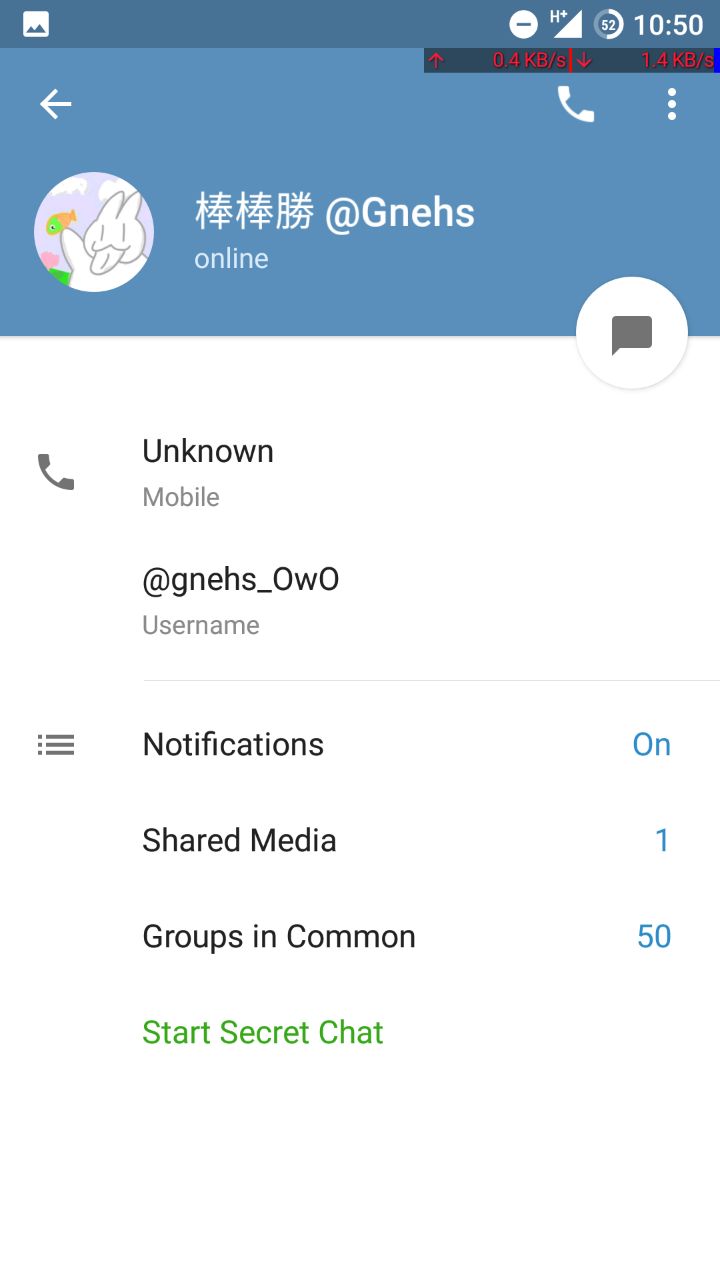This screenshot has width=720, height=1280.
Task: Go back using the arrow icon
Action: click(x=56, y=104)
